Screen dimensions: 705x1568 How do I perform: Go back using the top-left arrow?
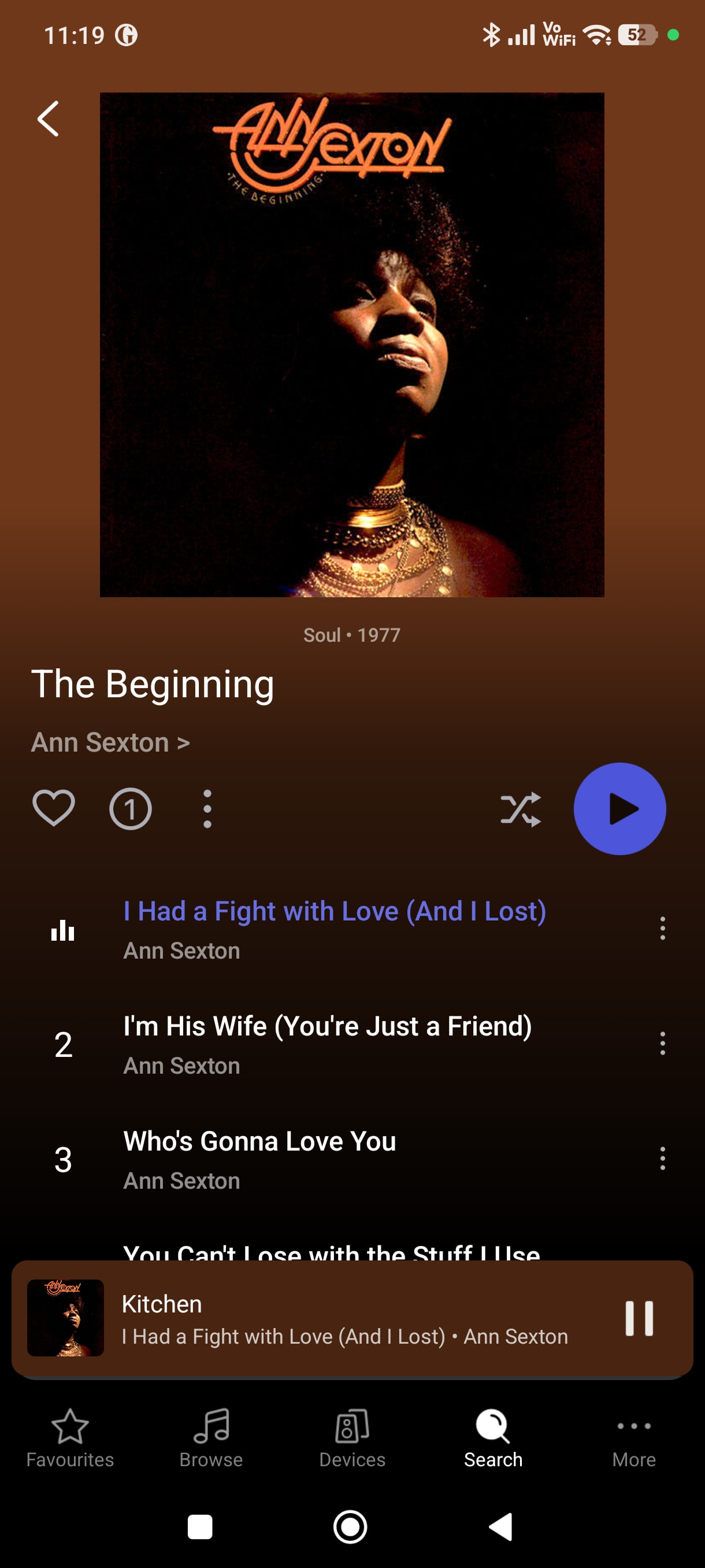[48, 119]
